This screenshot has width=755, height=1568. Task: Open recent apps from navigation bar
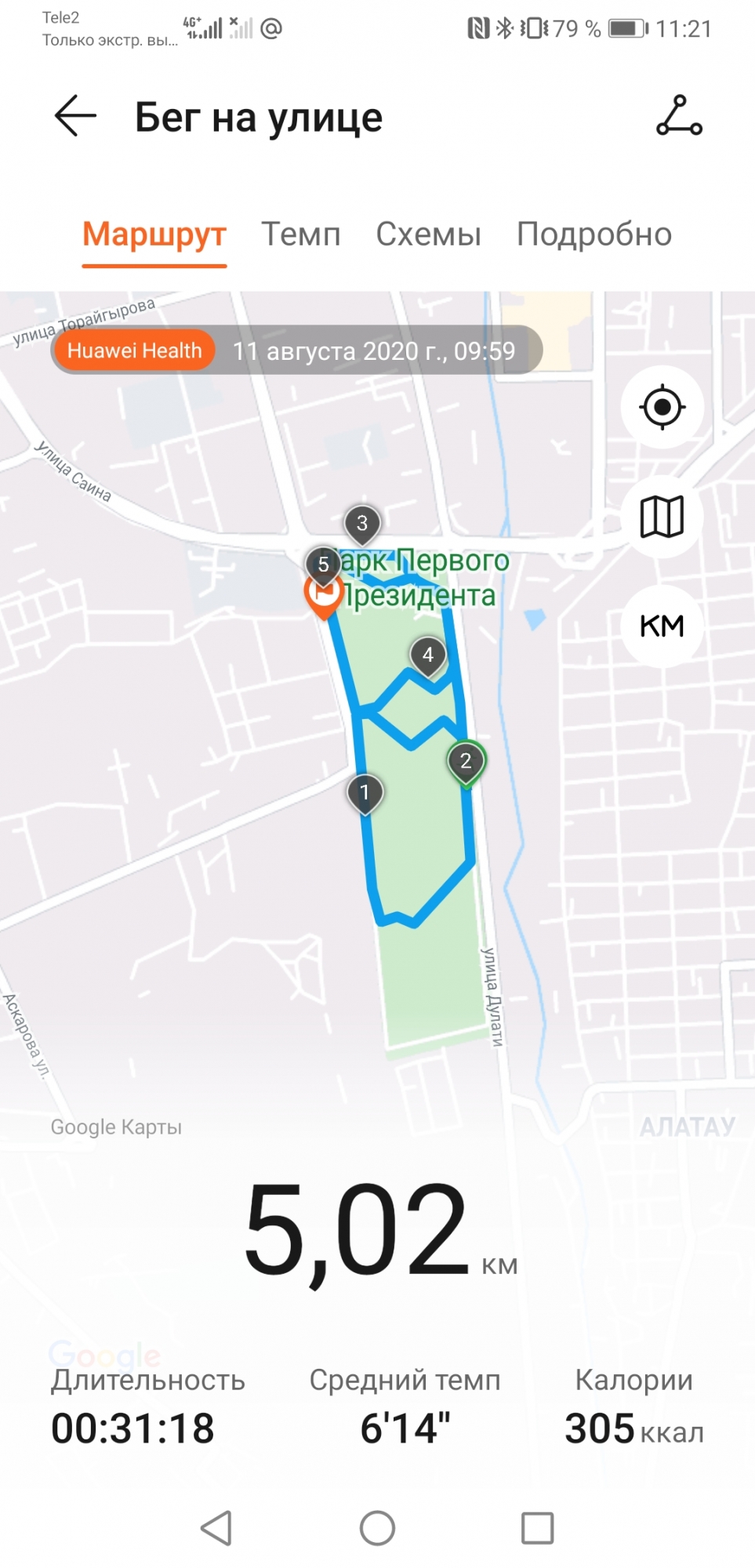point(537,1528)
